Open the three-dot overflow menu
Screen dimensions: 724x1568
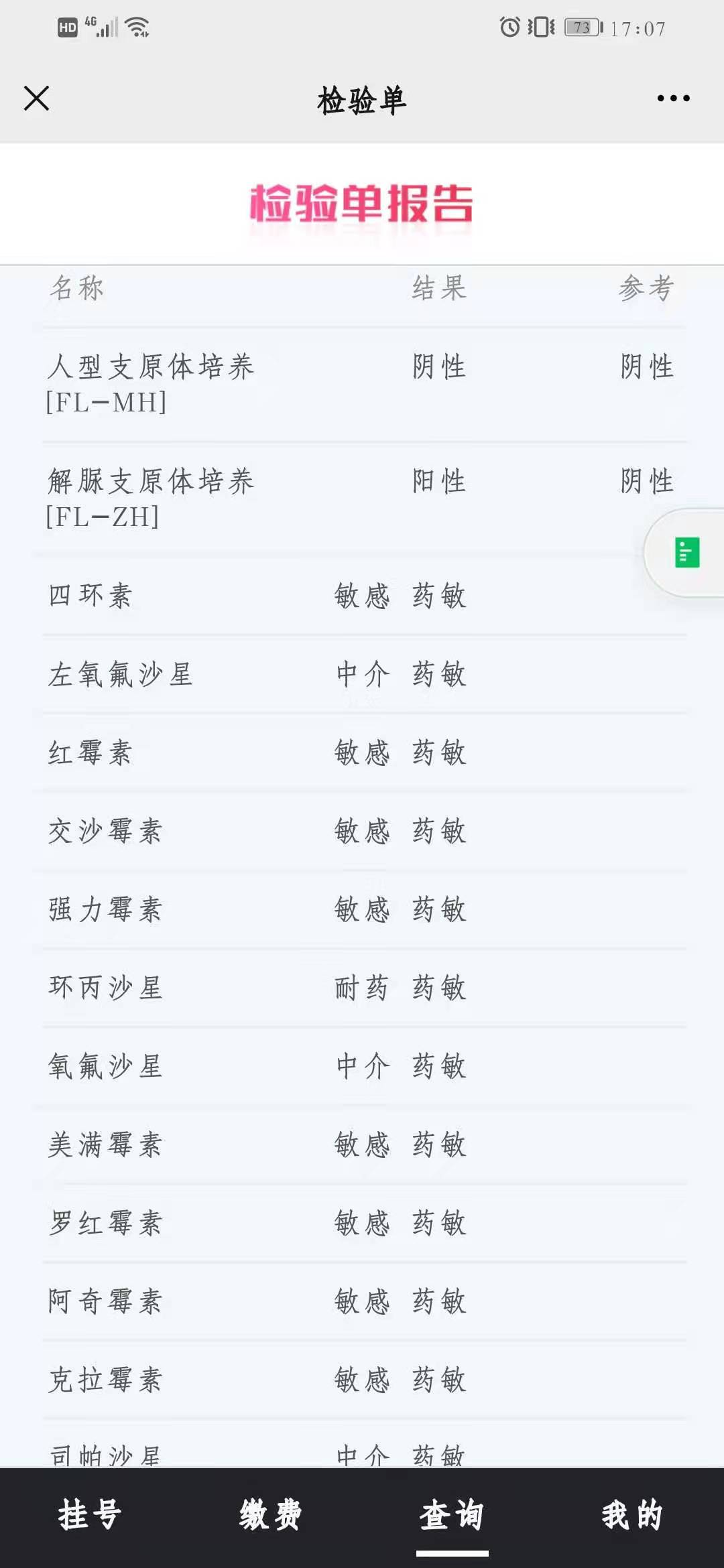[673, 99]
